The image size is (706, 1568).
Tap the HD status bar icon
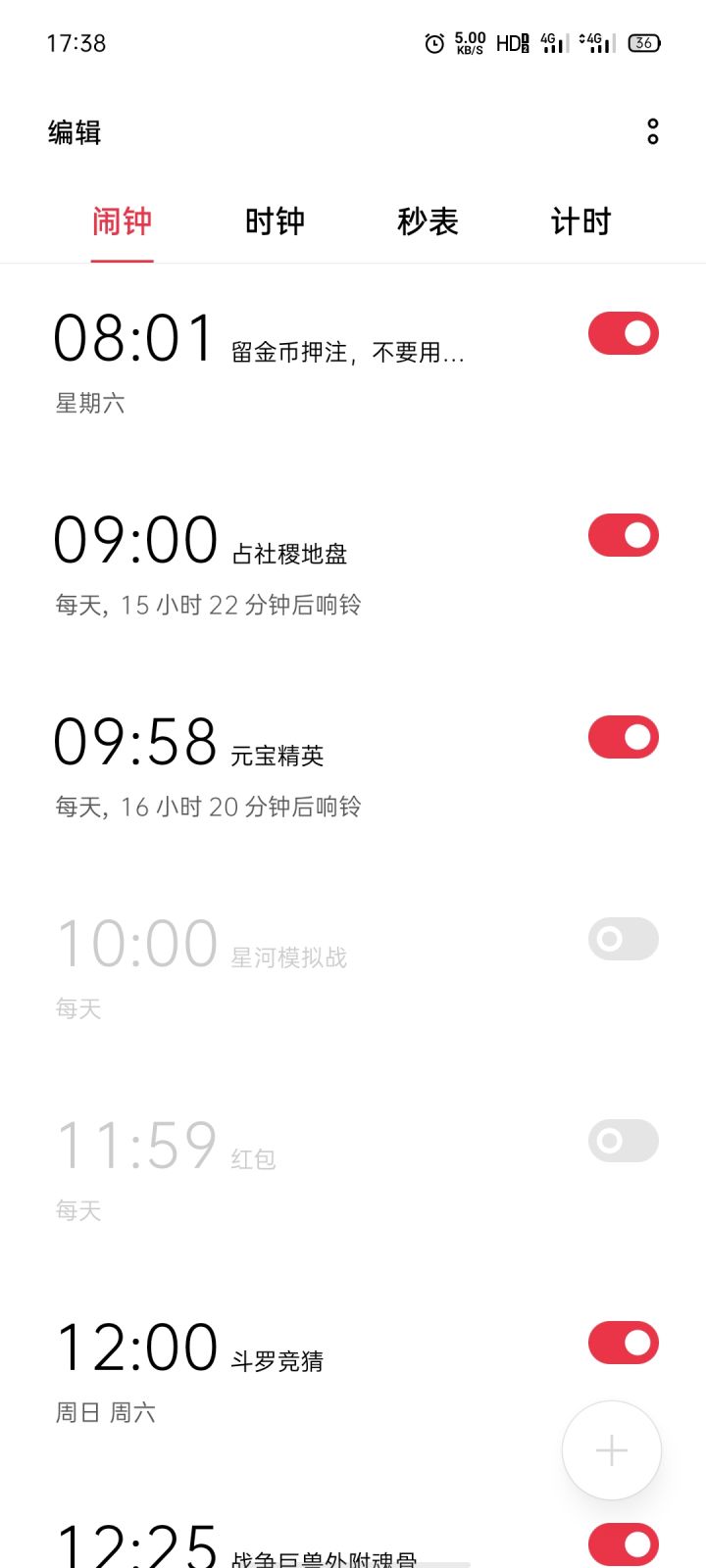(x=511, y=42)
